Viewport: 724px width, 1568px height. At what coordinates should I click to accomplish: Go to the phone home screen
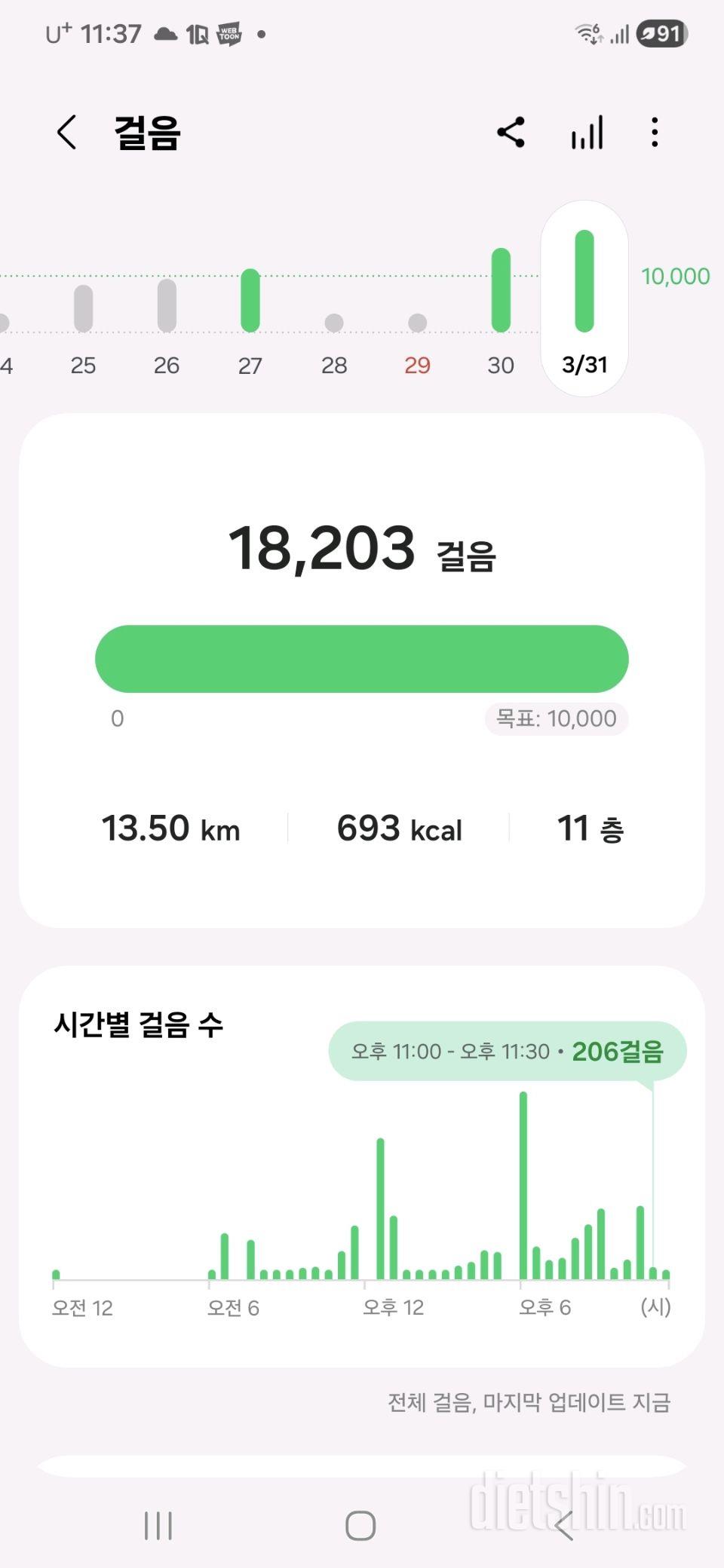tap(360, 1526)
